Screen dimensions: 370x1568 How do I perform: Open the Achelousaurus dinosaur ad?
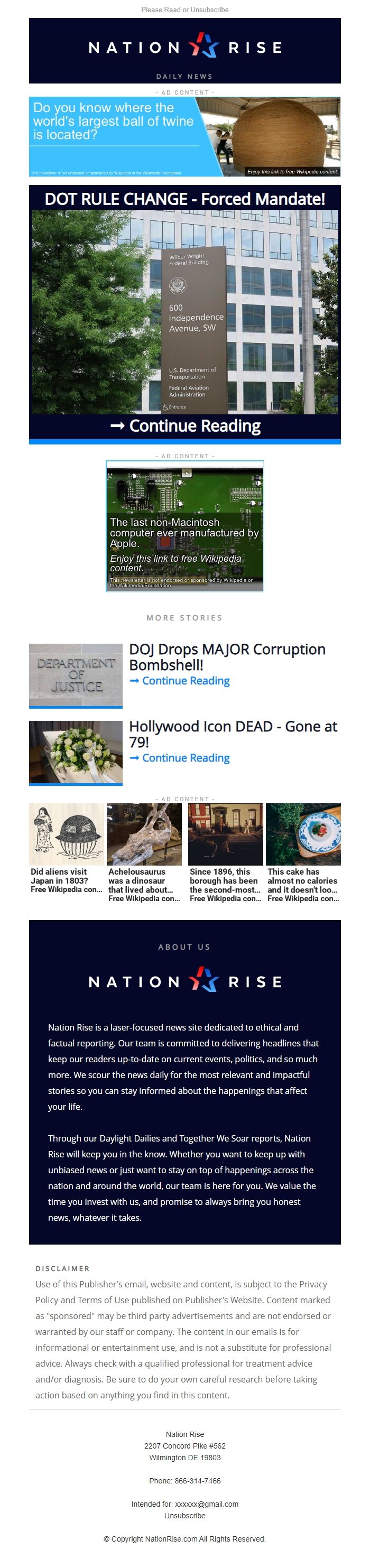[144, 852]
